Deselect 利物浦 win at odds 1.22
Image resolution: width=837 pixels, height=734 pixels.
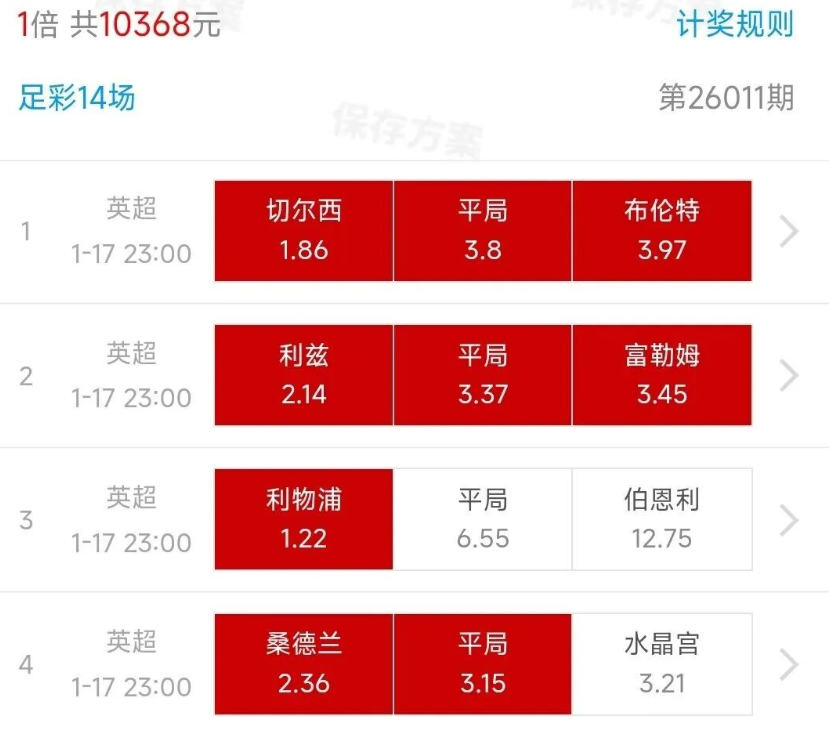click(x=304, y=519)
